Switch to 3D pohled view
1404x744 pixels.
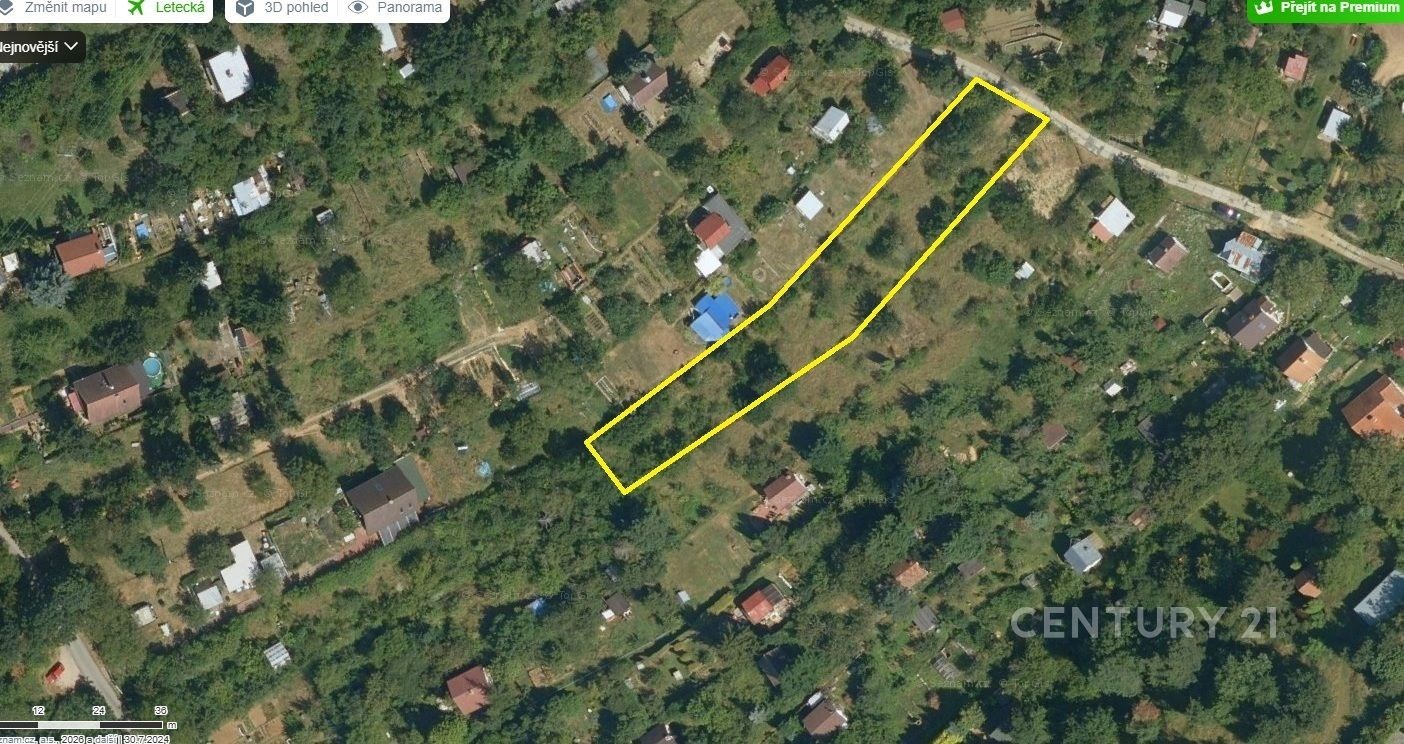point(284,8)
